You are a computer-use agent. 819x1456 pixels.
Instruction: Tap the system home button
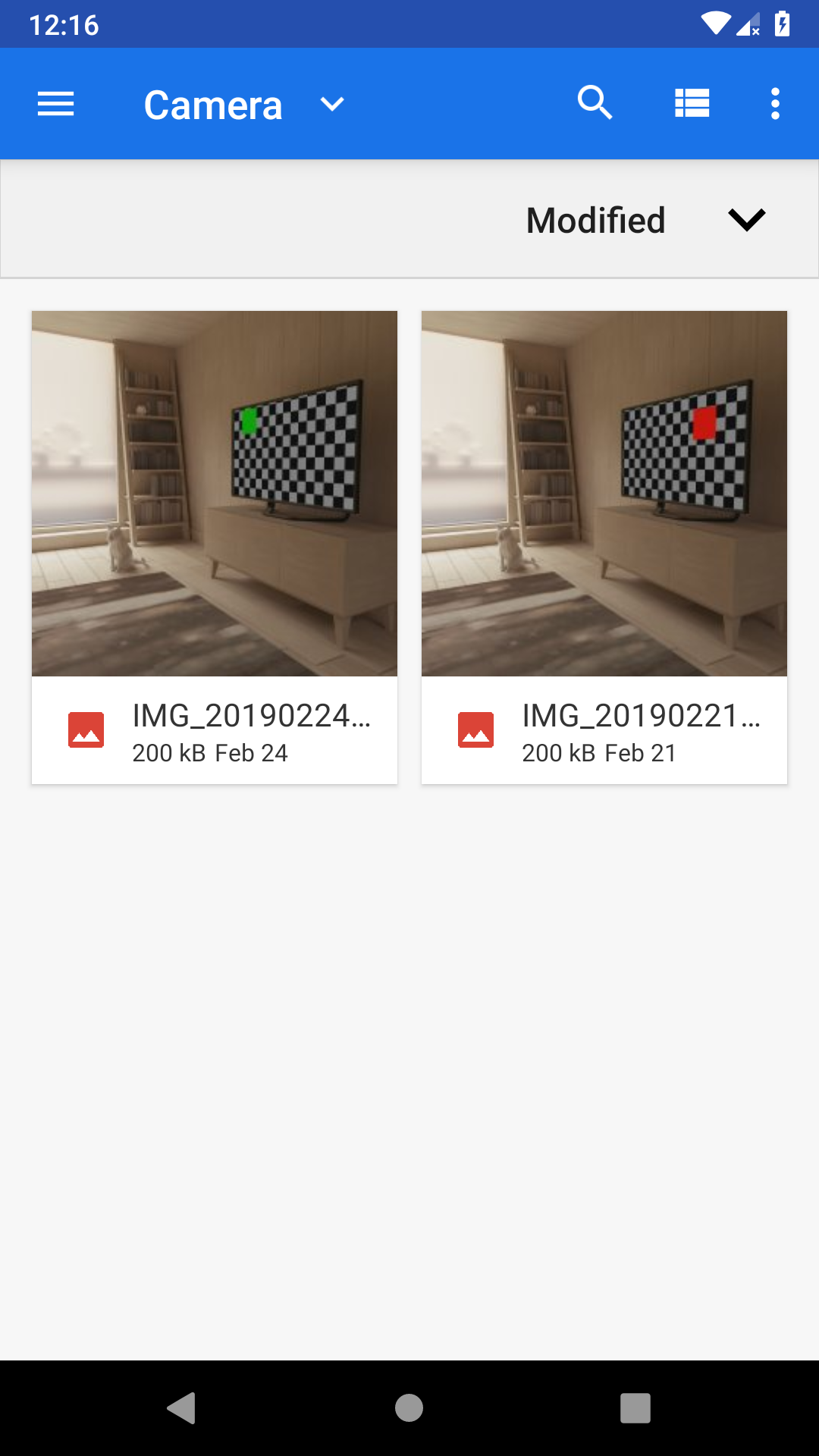[x=409, y=1408]
